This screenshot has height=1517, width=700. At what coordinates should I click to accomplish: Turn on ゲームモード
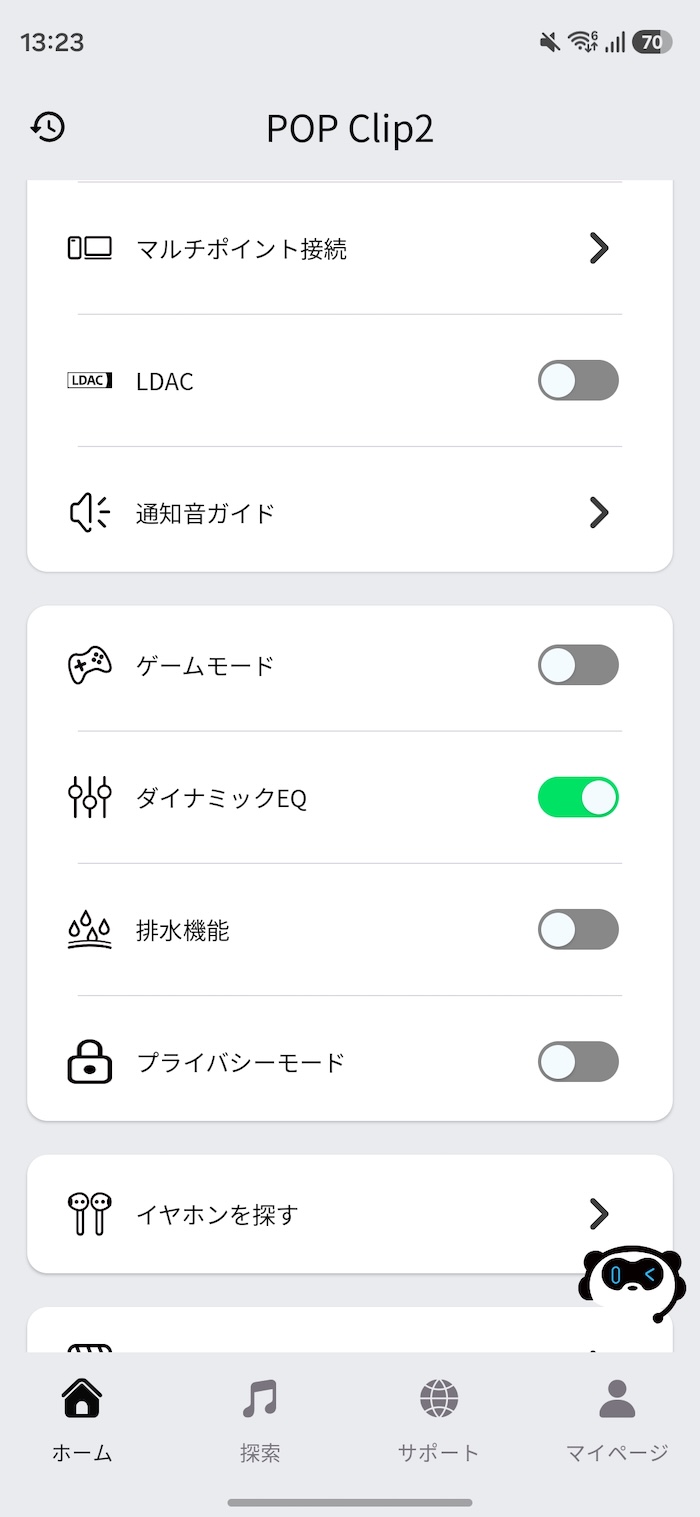(x=578, y=665)
